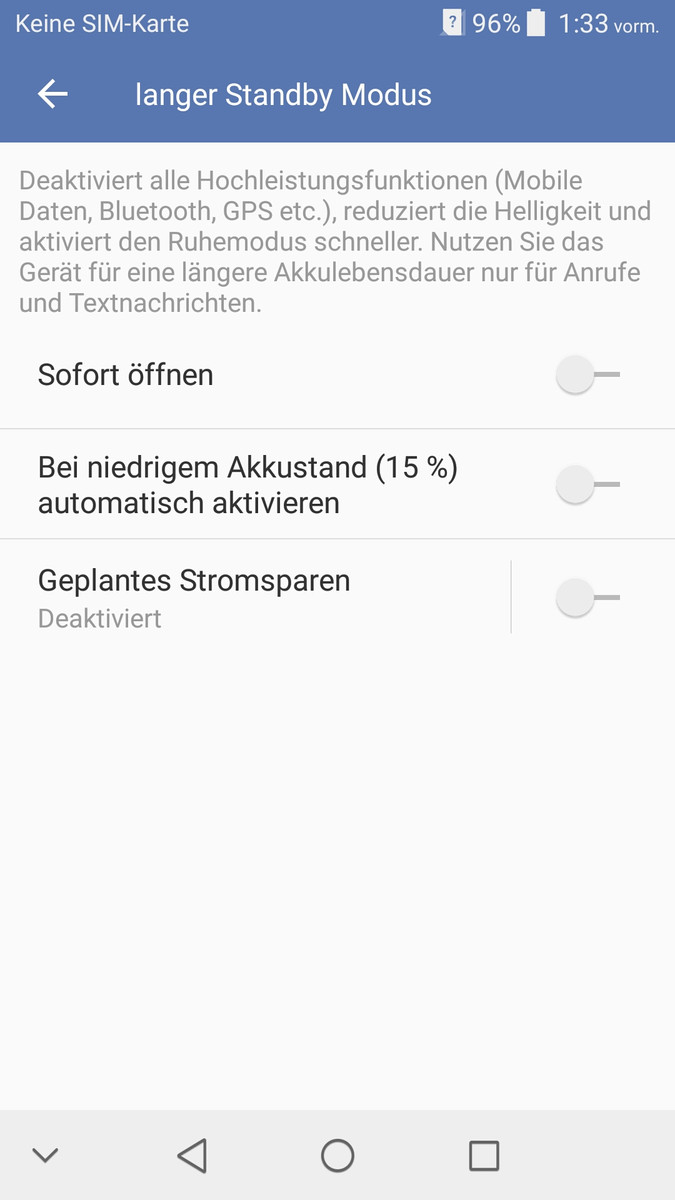The width and height of the screenshot is (675, 1200).
Task: Go back from langer Standby Modus
Action: [x=53, y=95]
